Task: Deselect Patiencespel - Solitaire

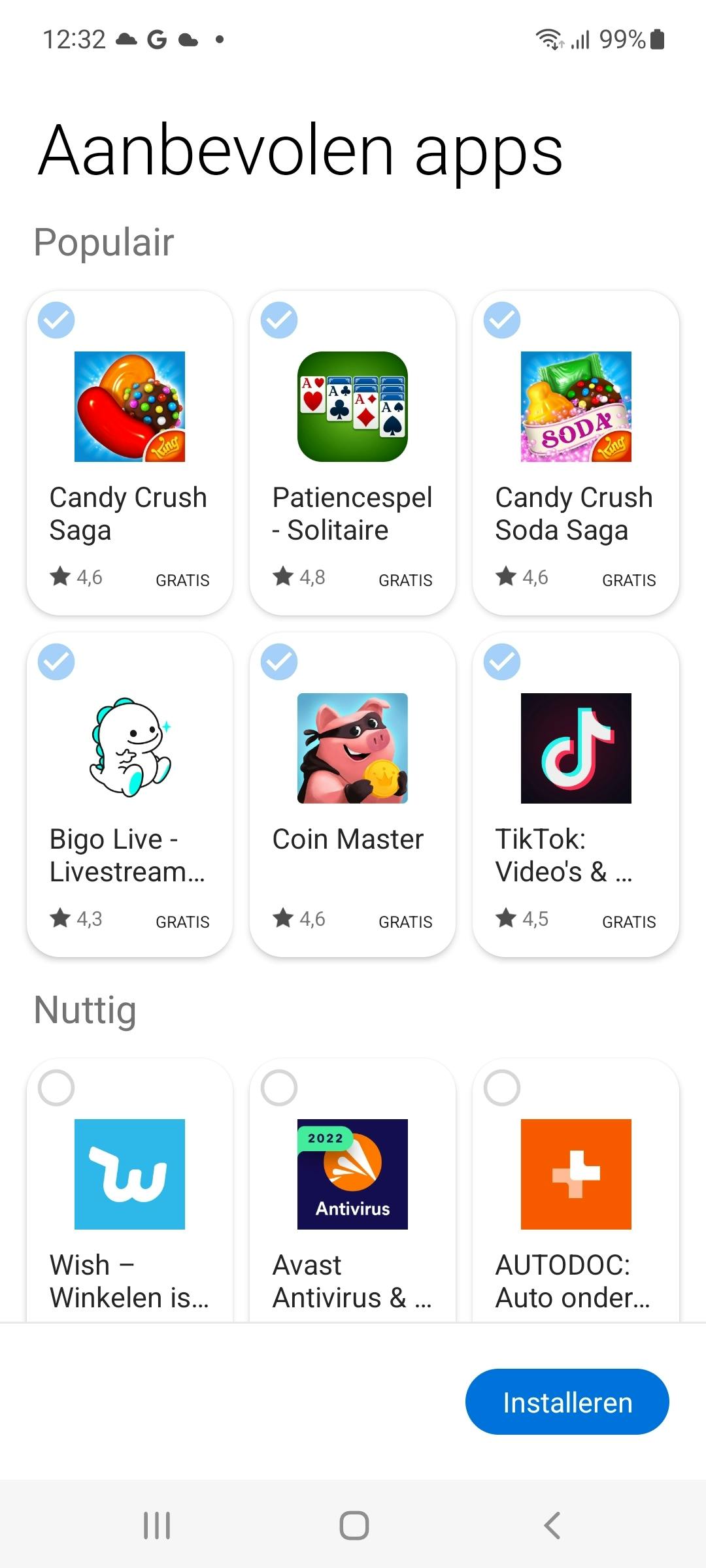Action: point(279,320)
